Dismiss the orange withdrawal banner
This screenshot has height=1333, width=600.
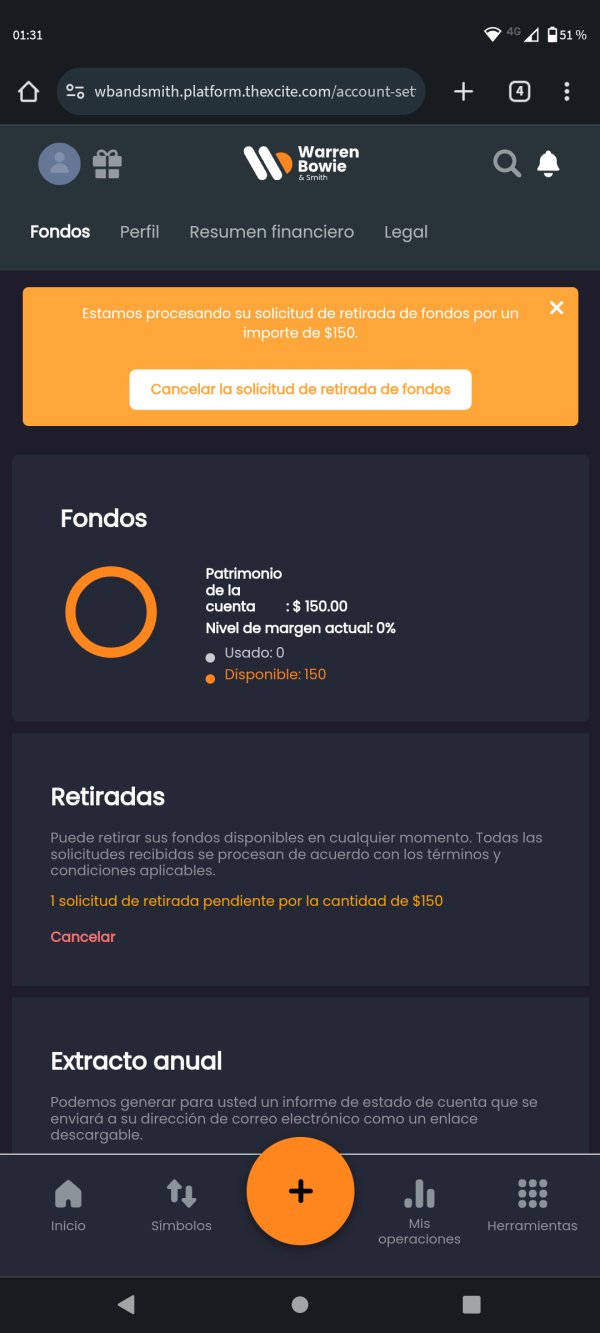pyautogui.click(x=557, y=308)
